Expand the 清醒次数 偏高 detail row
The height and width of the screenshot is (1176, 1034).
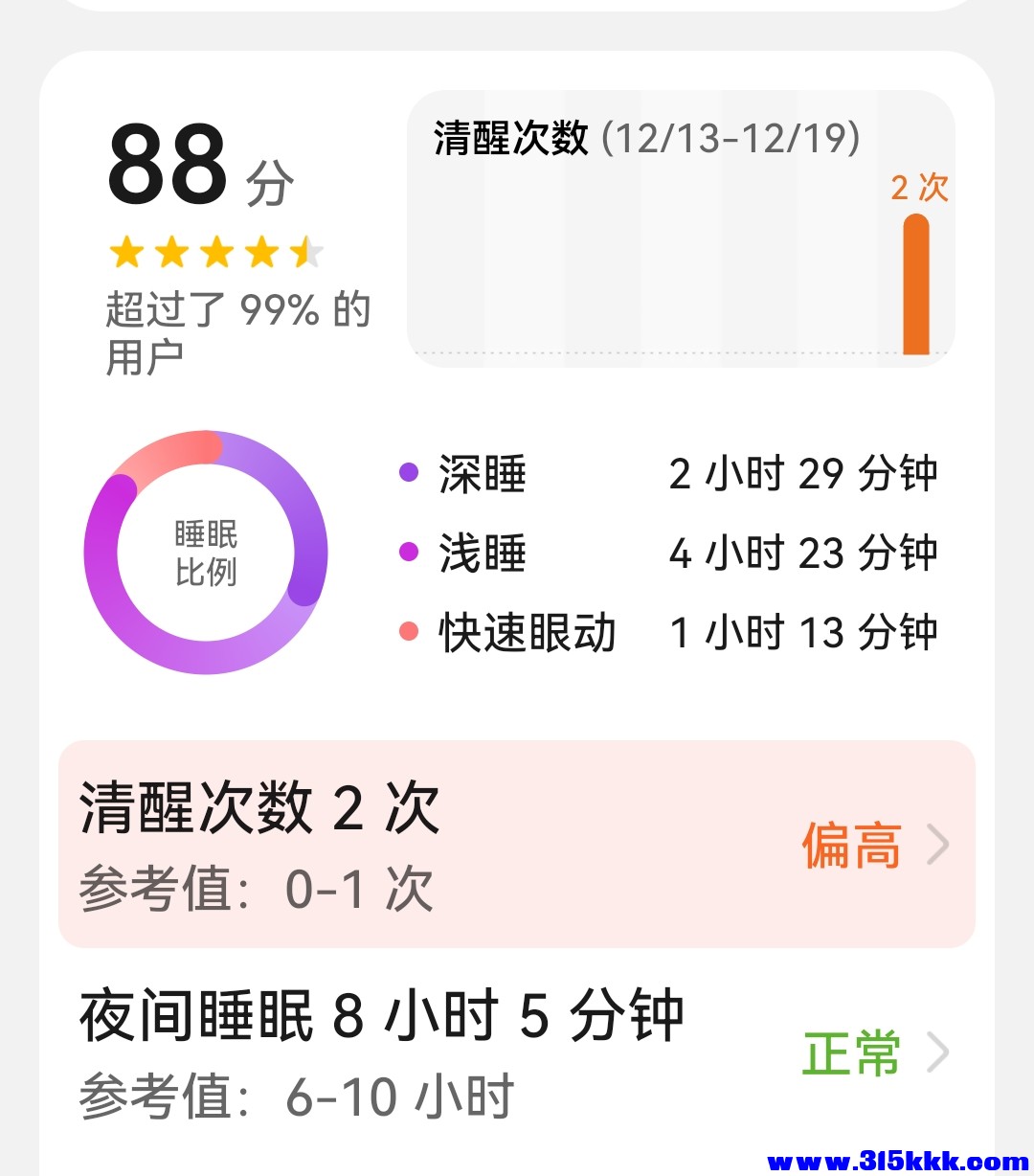coord(517,844)
